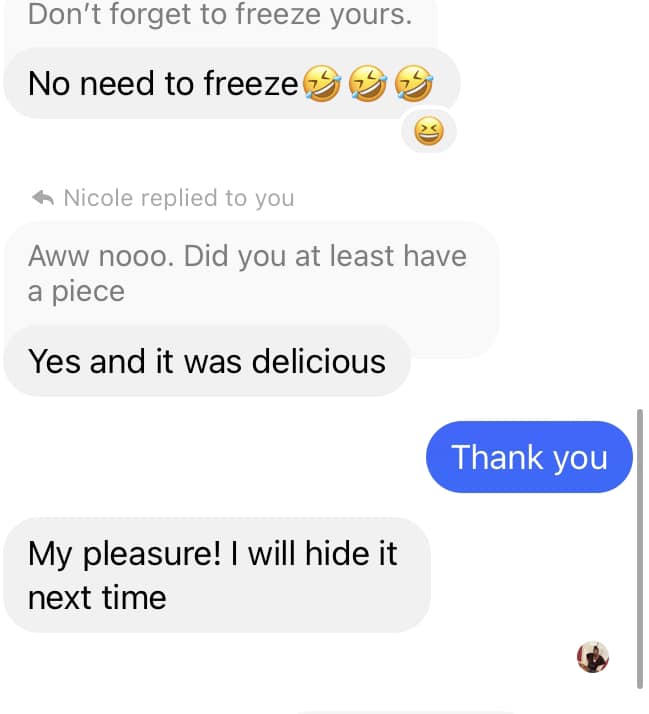Tap the laughing reaction under the freeze message
The height and width of the screenshot is (714, 649).
coord(429,131)
